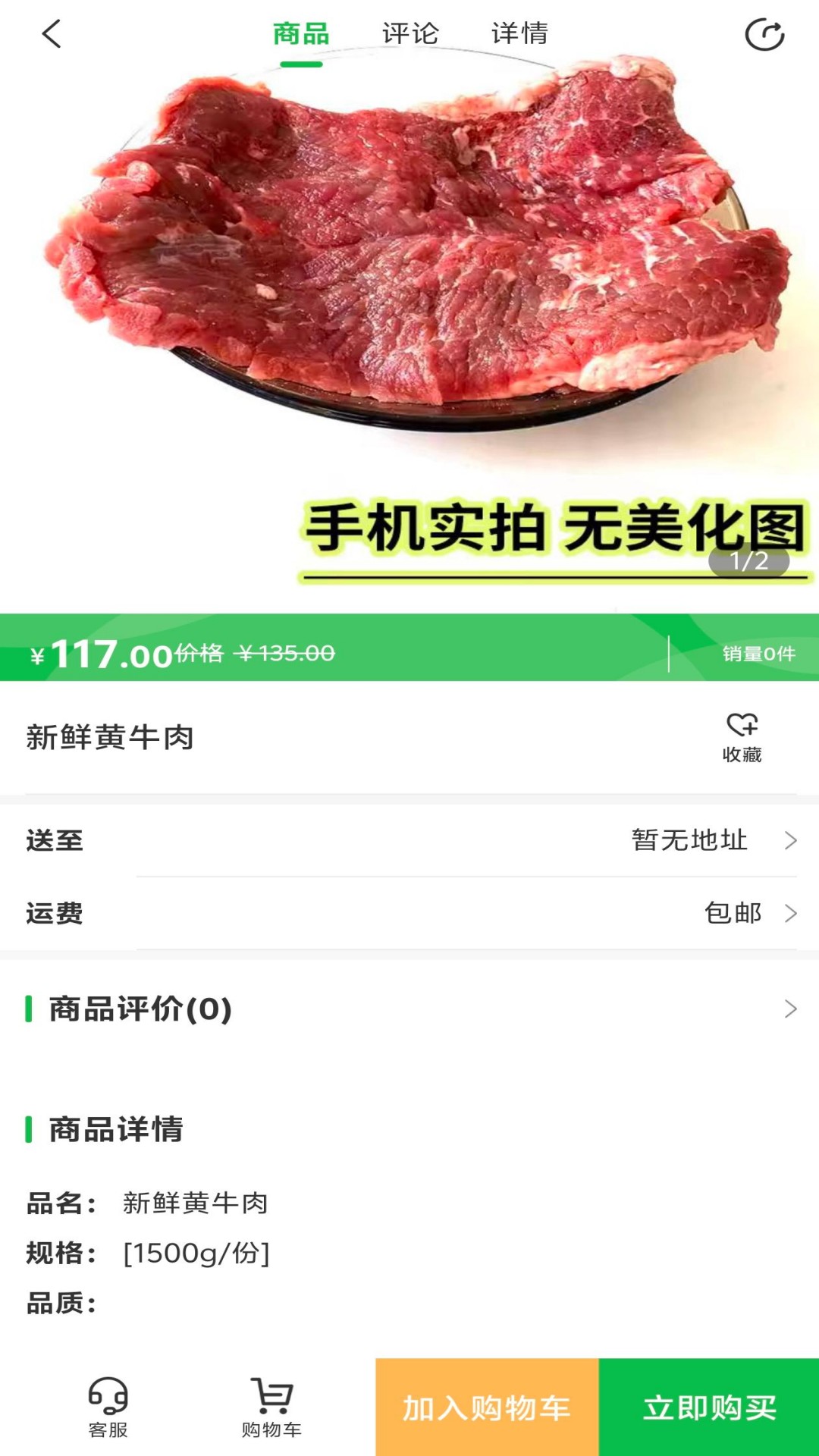Go back with the back arrow
Viewport: 819px width, 1456px height.
(50, 35)
